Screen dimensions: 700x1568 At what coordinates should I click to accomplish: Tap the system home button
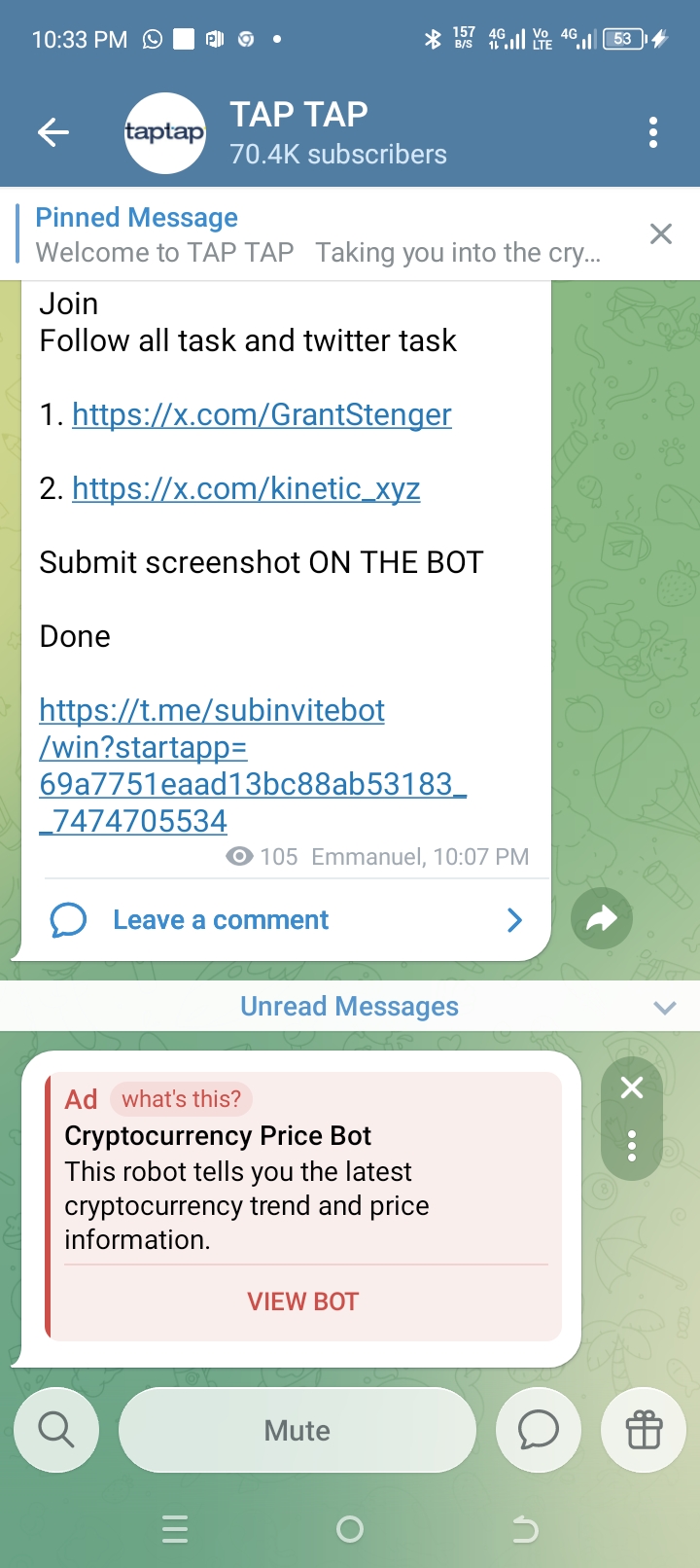(350, 1530)
